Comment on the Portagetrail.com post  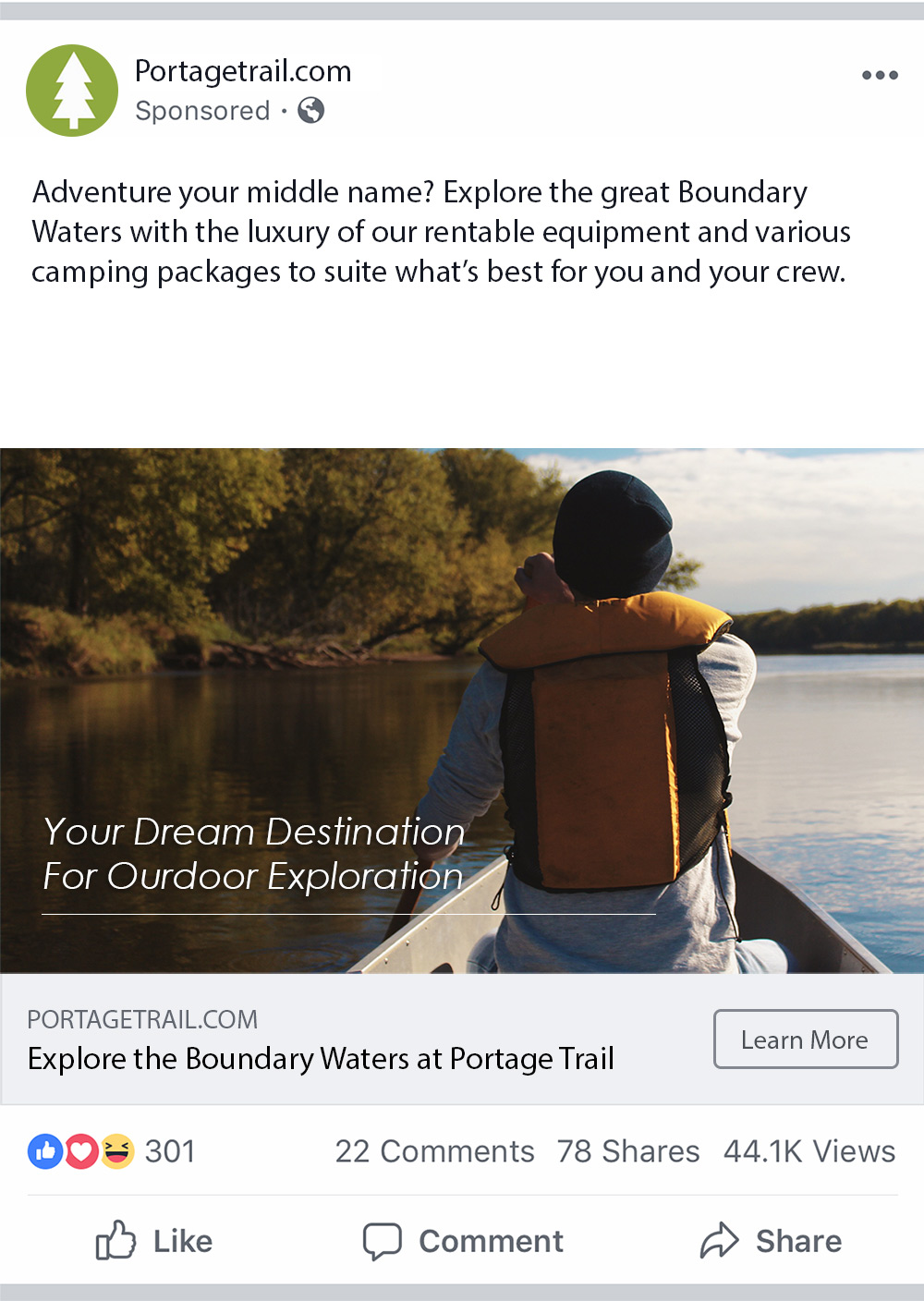click(x=463, y=1241)
